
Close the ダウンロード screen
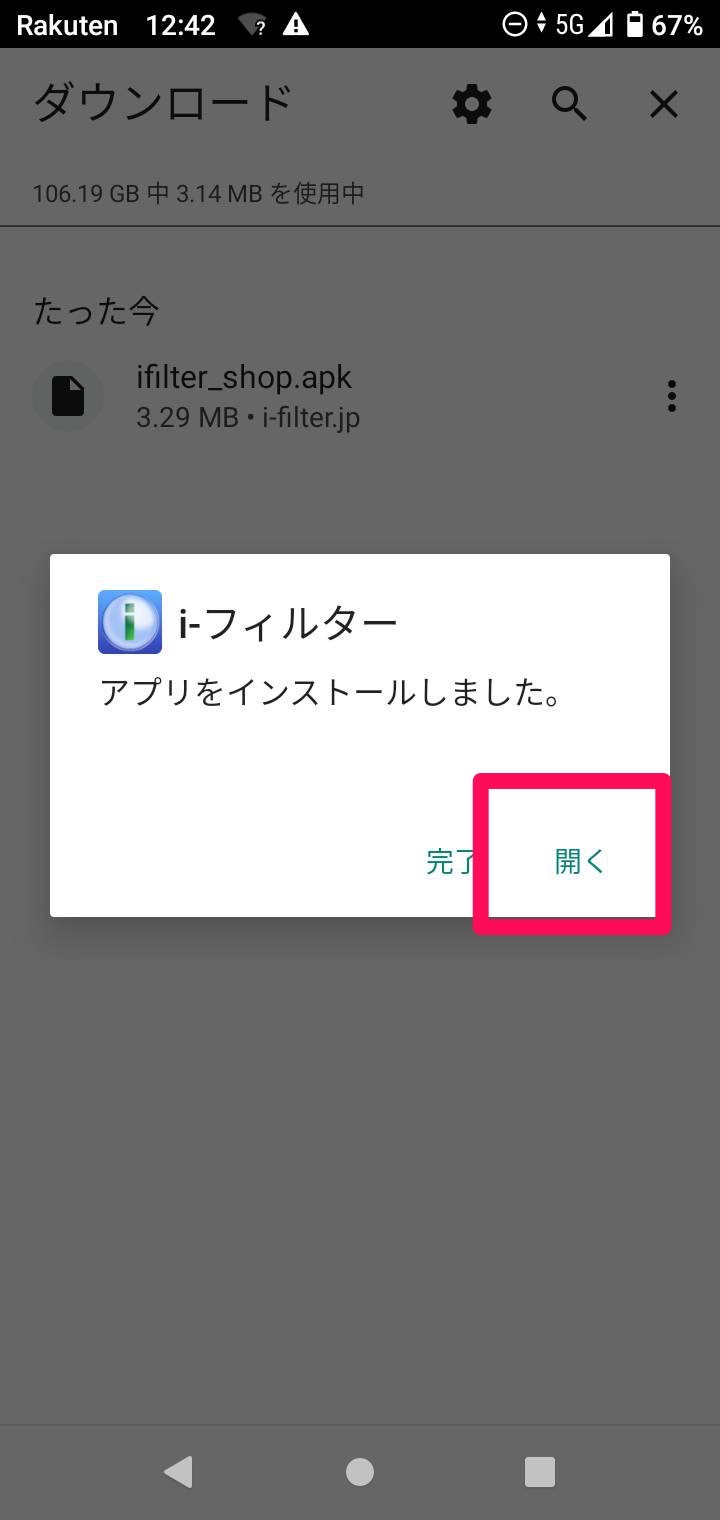664,104
